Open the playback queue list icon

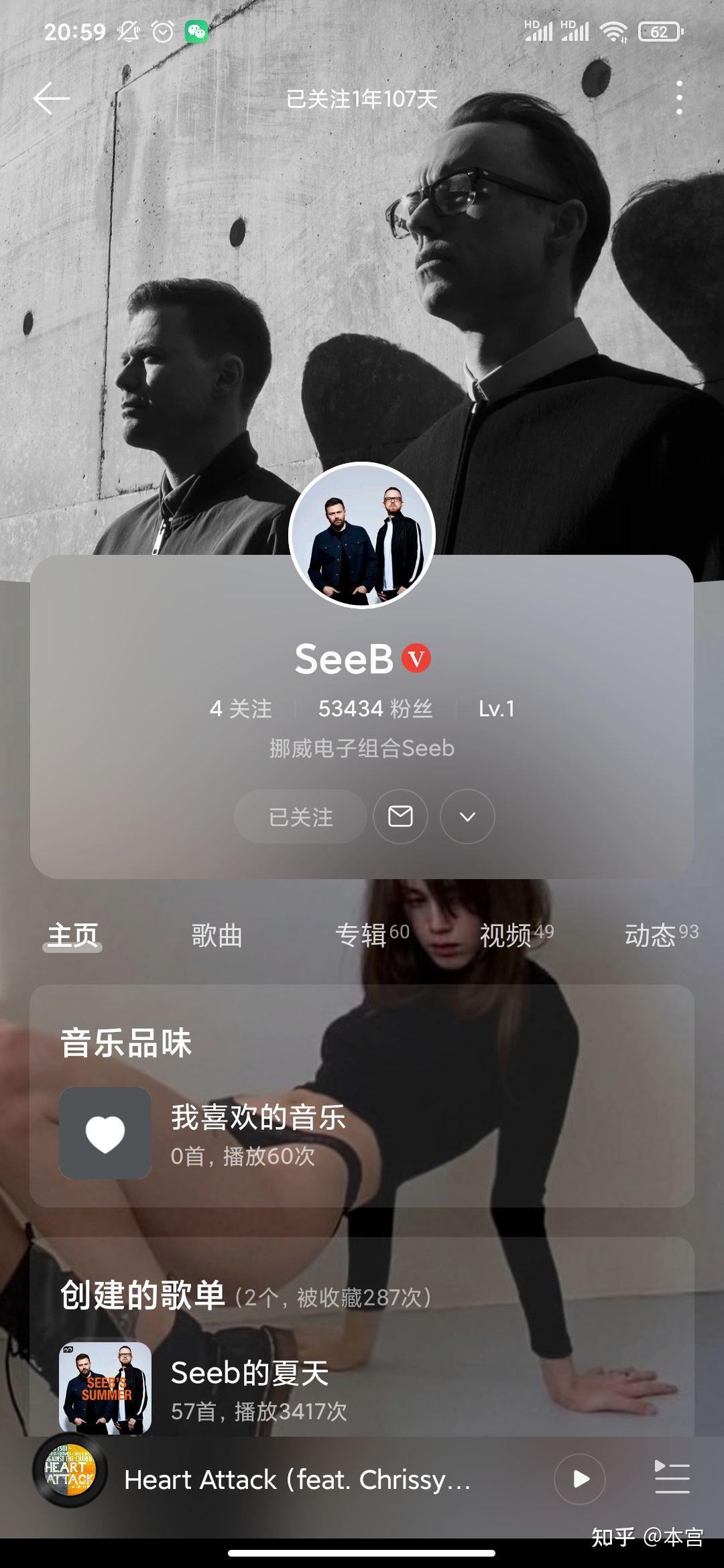(x=672, y=1479)
